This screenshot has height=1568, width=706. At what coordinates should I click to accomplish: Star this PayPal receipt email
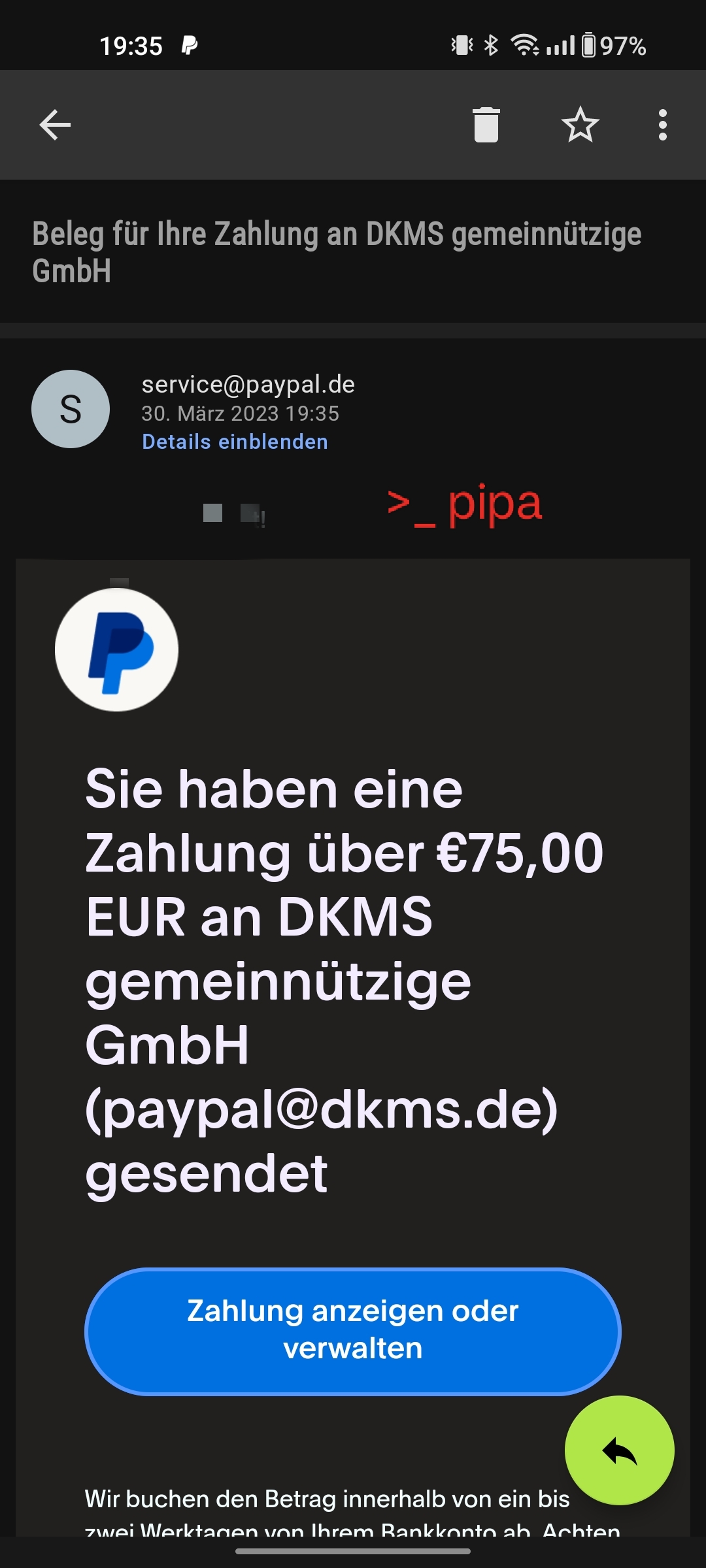click(x=580, y=125)
